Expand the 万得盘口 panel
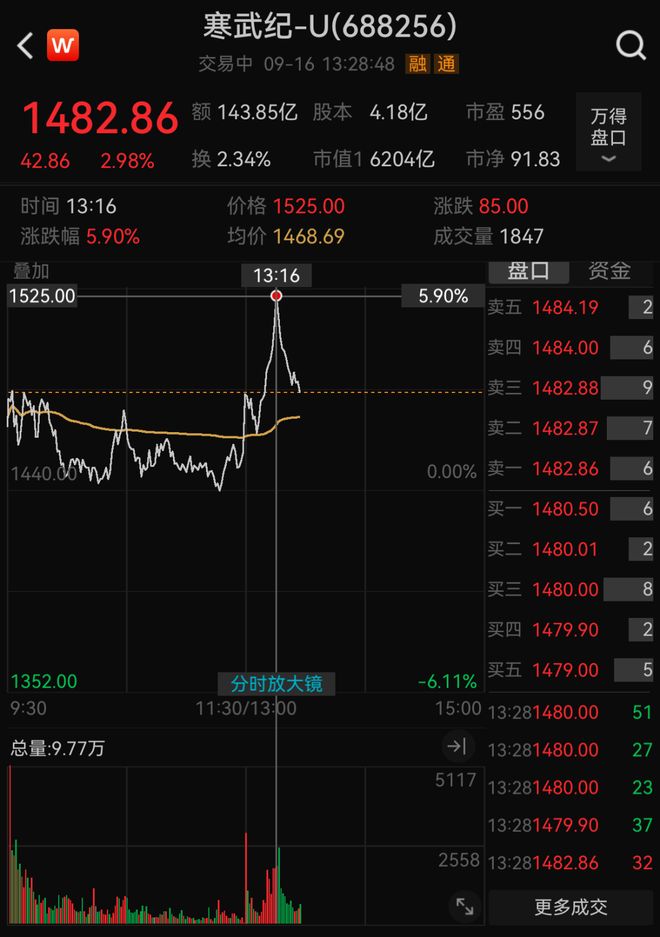This screenshot has width=660, height=937. (608, 133)
